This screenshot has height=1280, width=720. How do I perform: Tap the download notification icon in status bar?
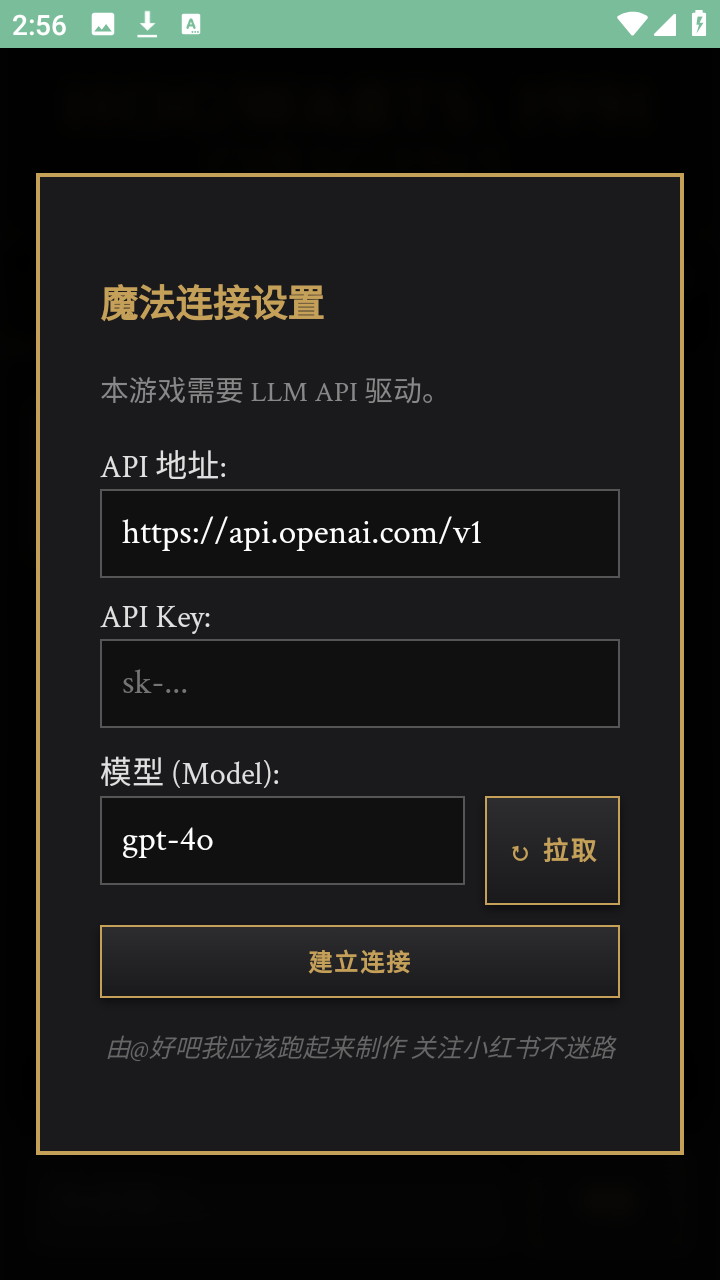148,25
